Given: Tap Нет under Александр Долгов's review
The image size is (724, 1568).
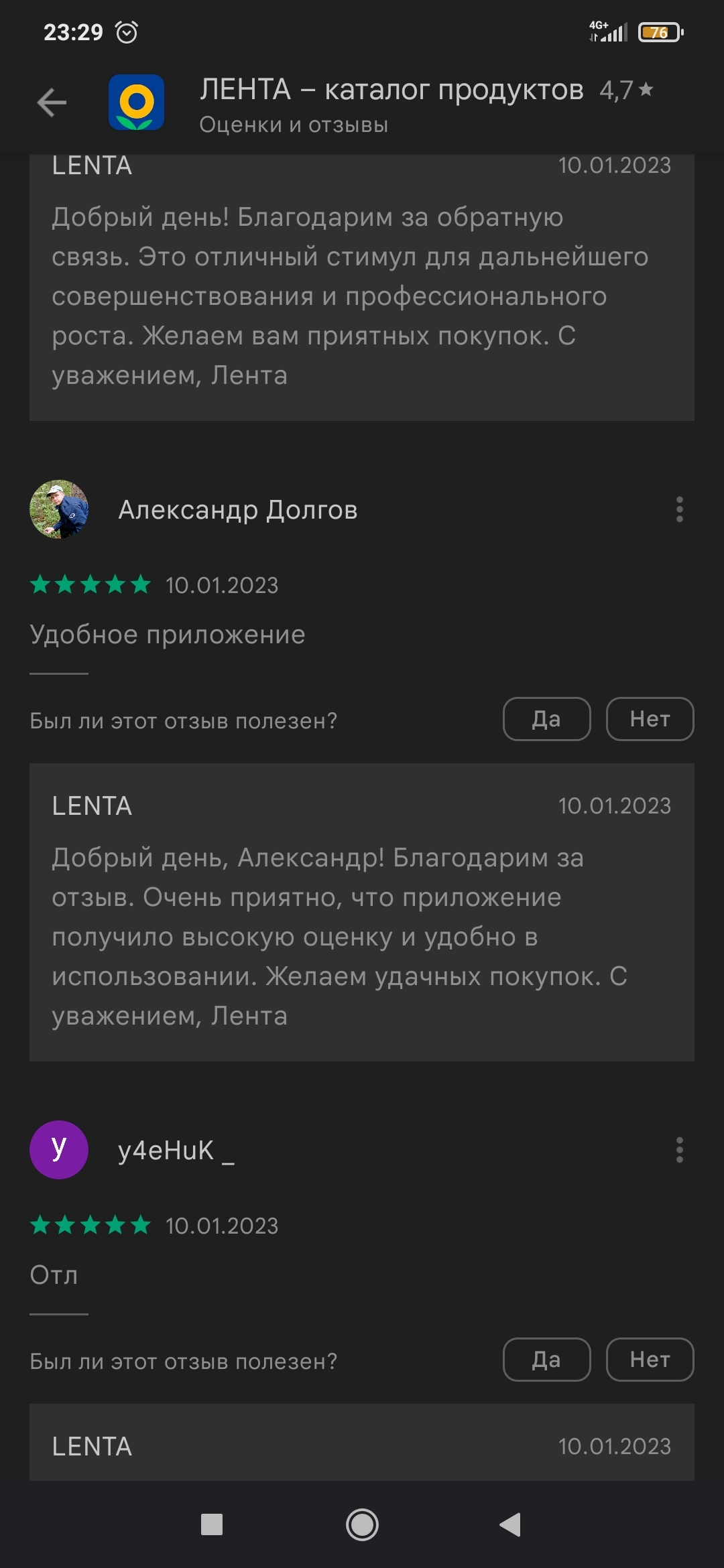Looking at the screenshot, I should click(650, 719).
